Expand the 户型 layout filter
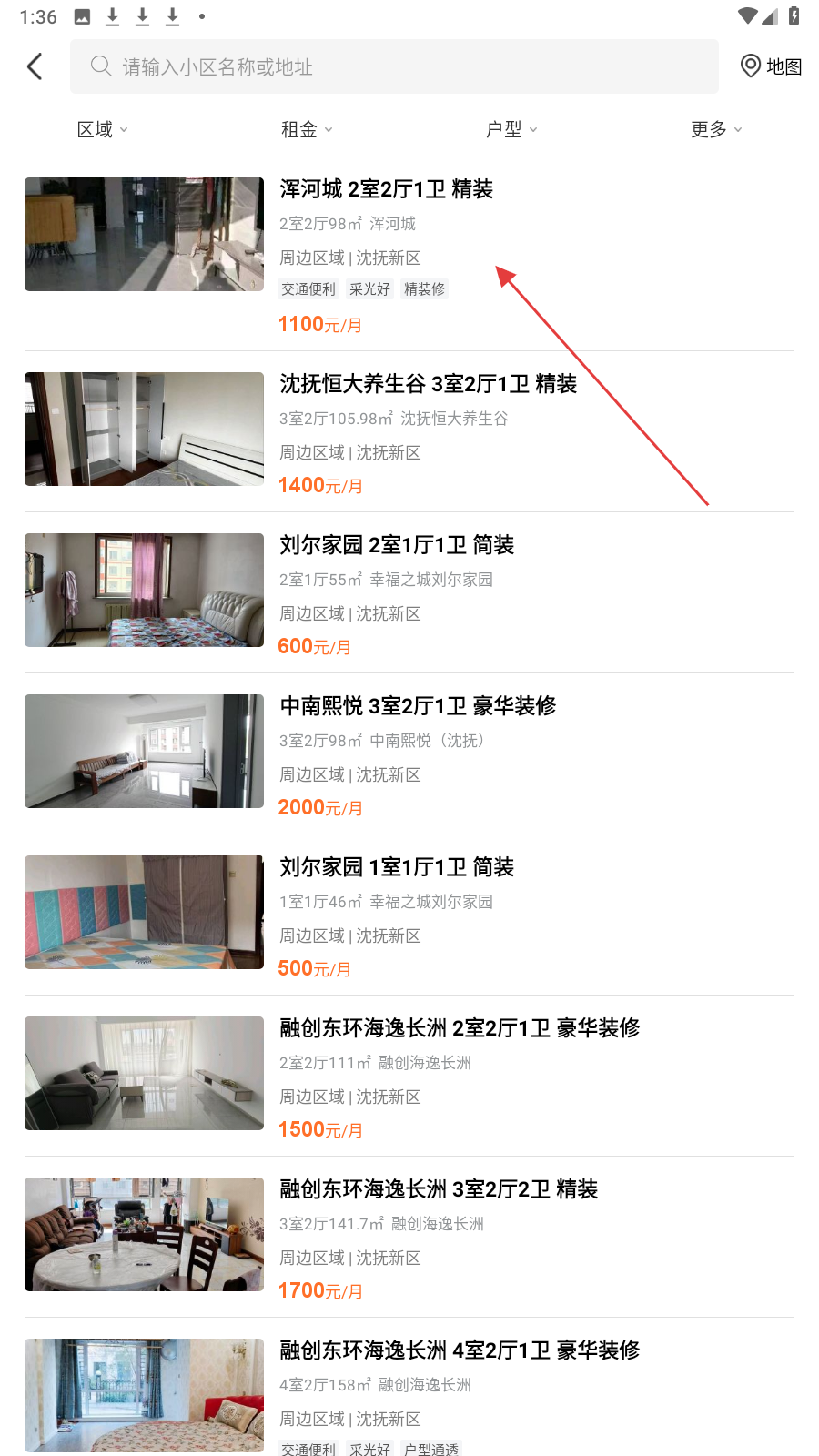This screenshot has width=819, height=1456. (512, 129)
